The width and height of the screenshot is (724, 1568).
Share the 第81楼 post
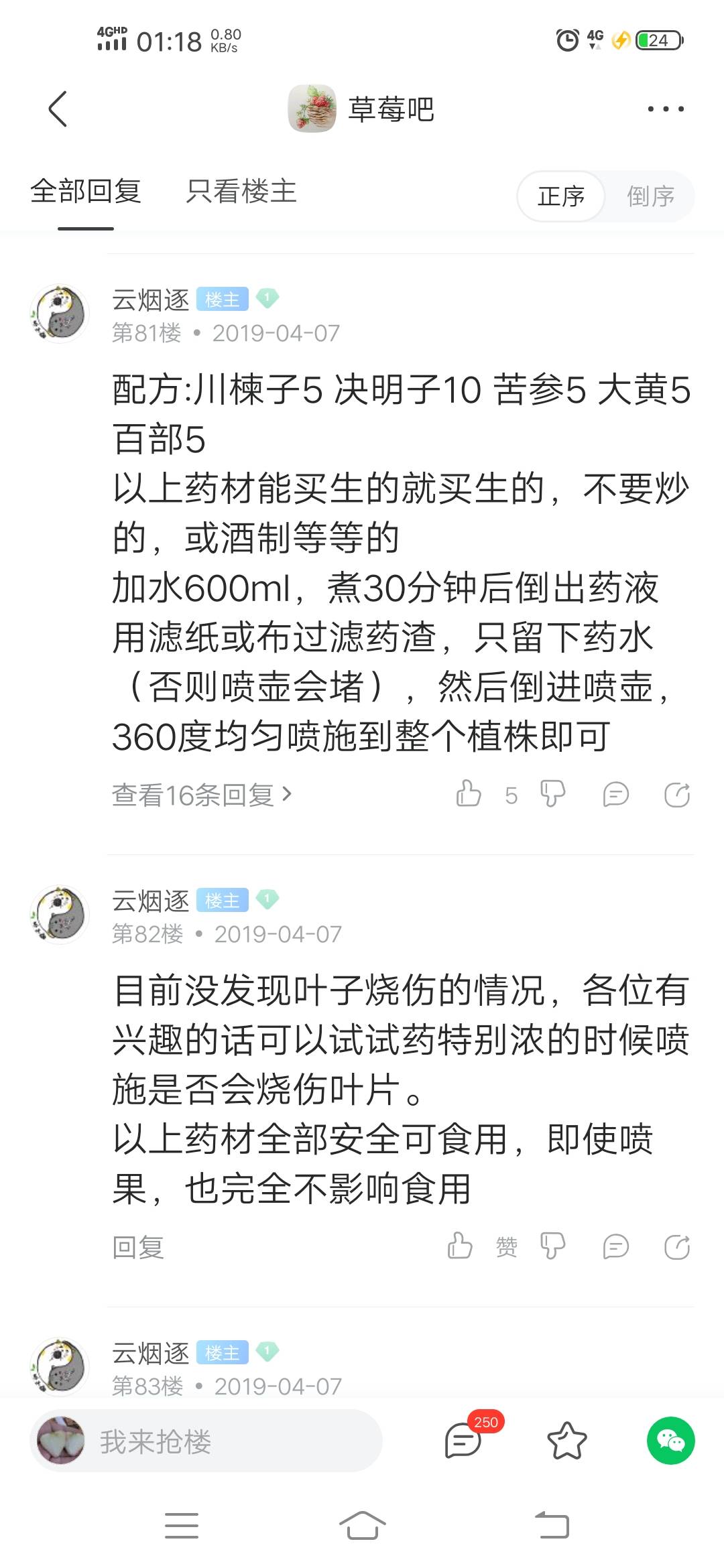point(676,795)
